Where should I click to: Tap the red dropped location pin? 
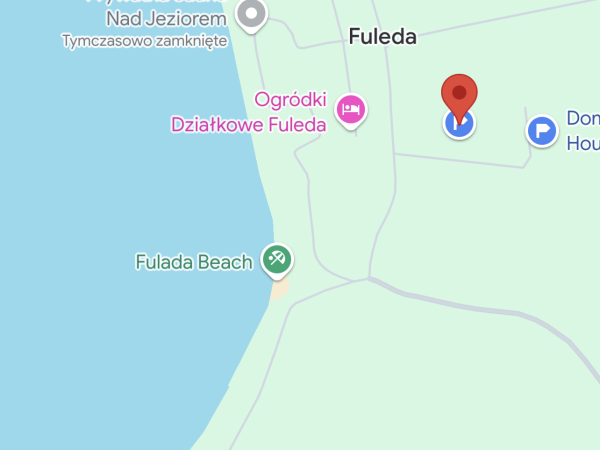click(459, 98)
